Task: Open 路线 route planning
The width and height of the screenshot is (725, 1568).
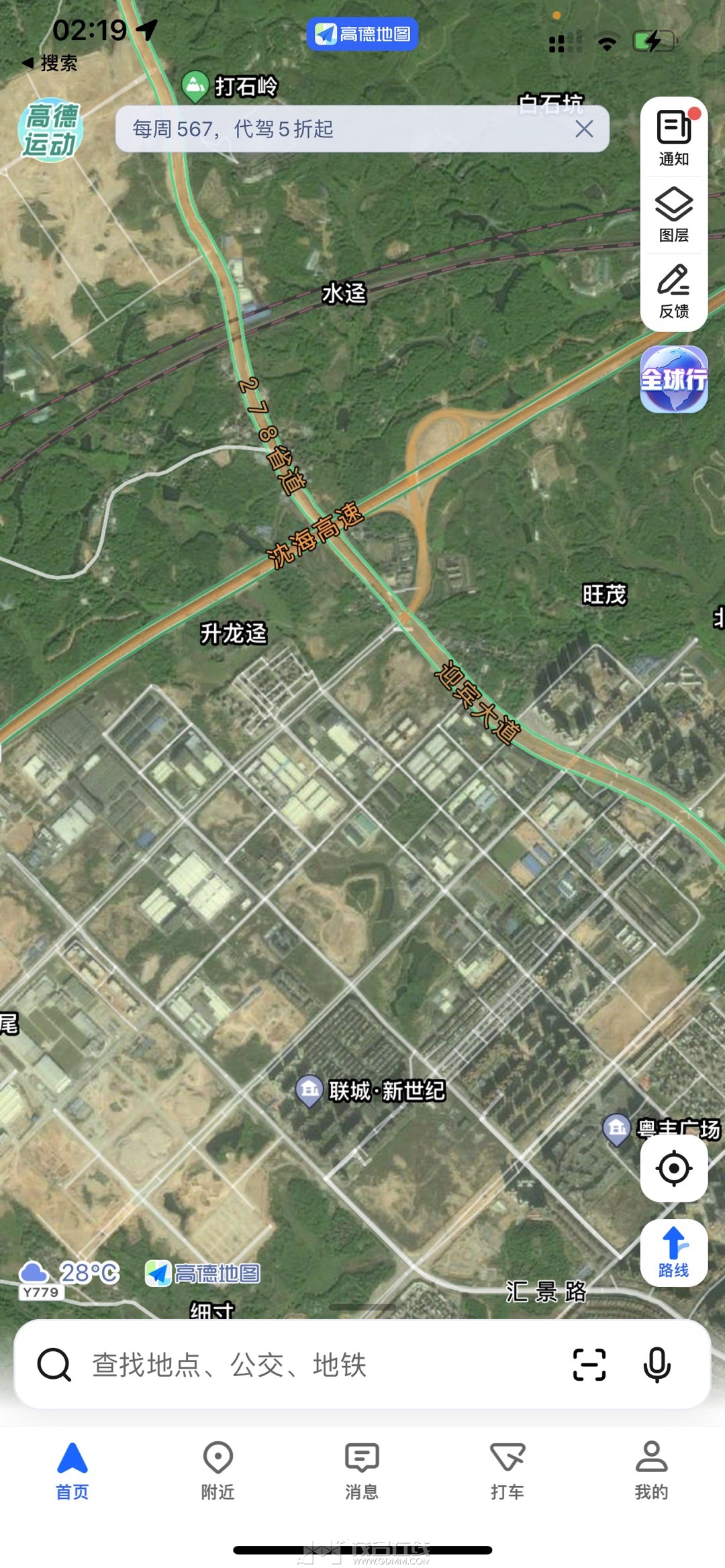Action: (x=673, y=1252)
